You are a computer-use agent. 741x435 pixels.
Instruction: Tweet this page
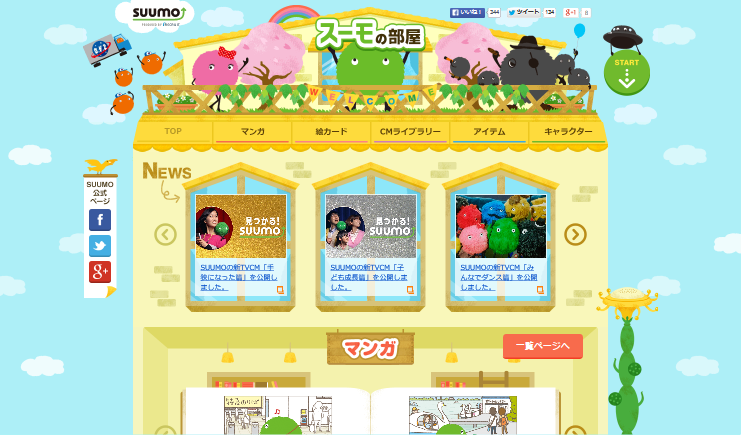pyautogui.click(x=523, y=12)
